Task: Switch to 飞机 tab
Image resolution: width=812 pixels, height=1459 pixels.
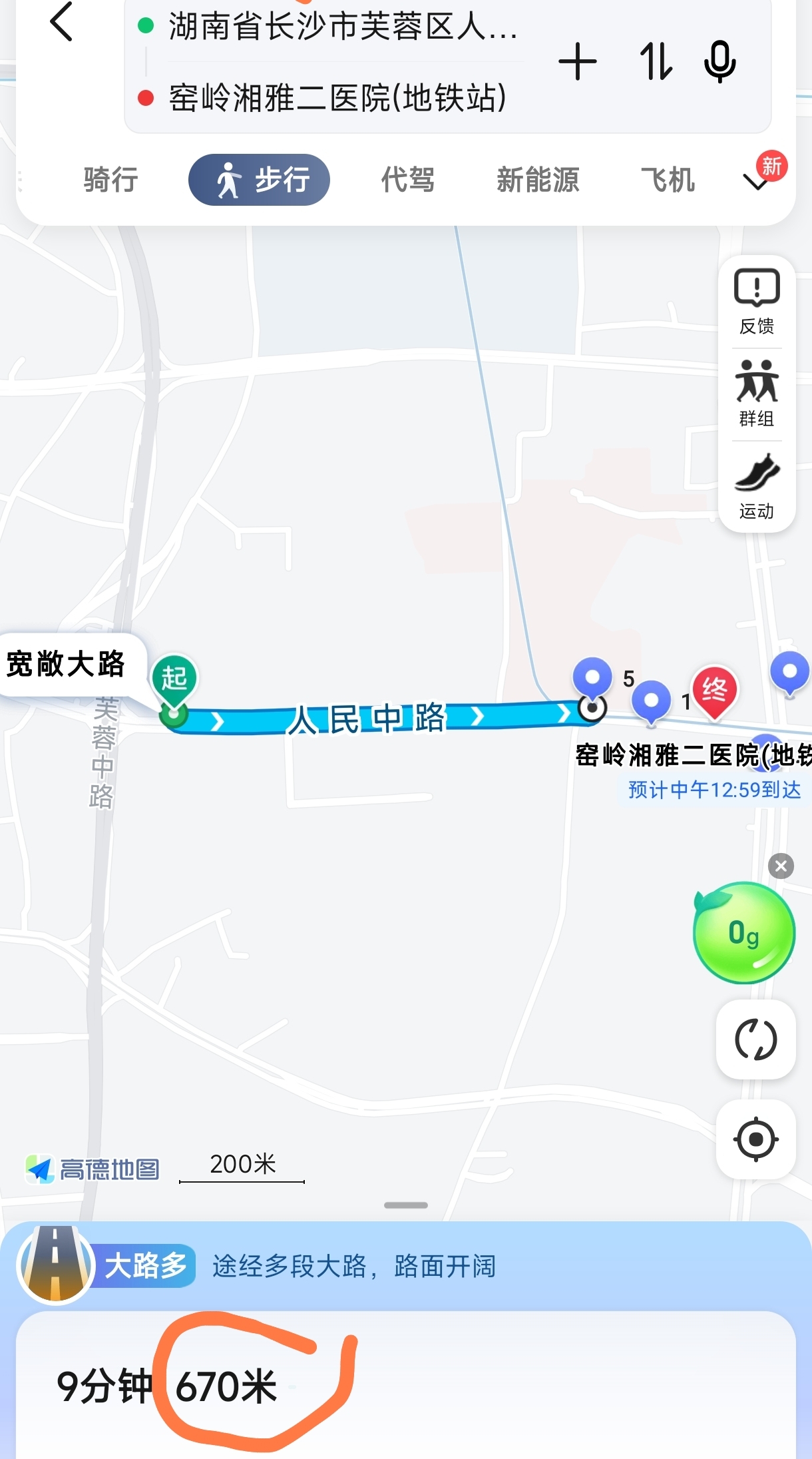Action: (668, 180)
